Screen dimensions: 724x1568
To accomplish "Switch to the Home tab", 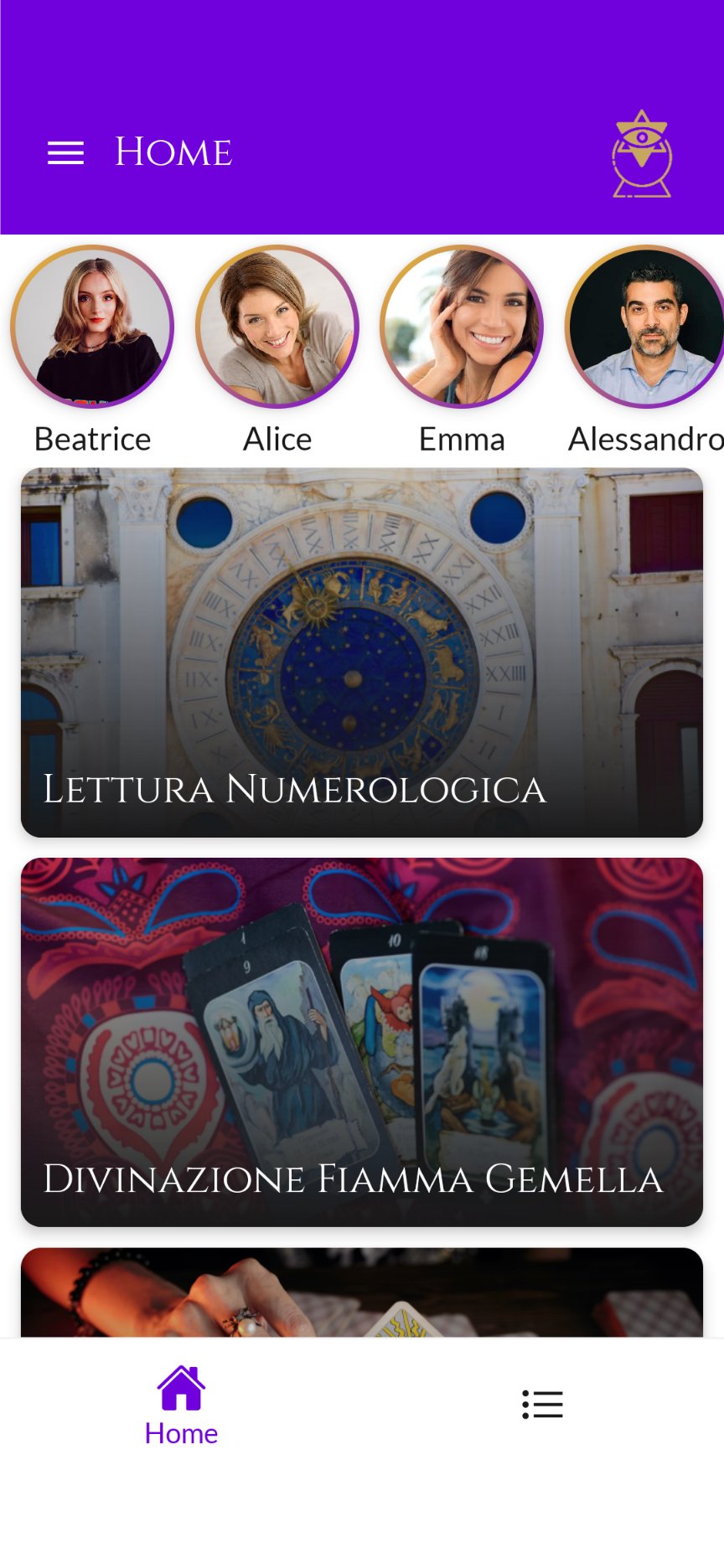I will (x=181, y=1406).
